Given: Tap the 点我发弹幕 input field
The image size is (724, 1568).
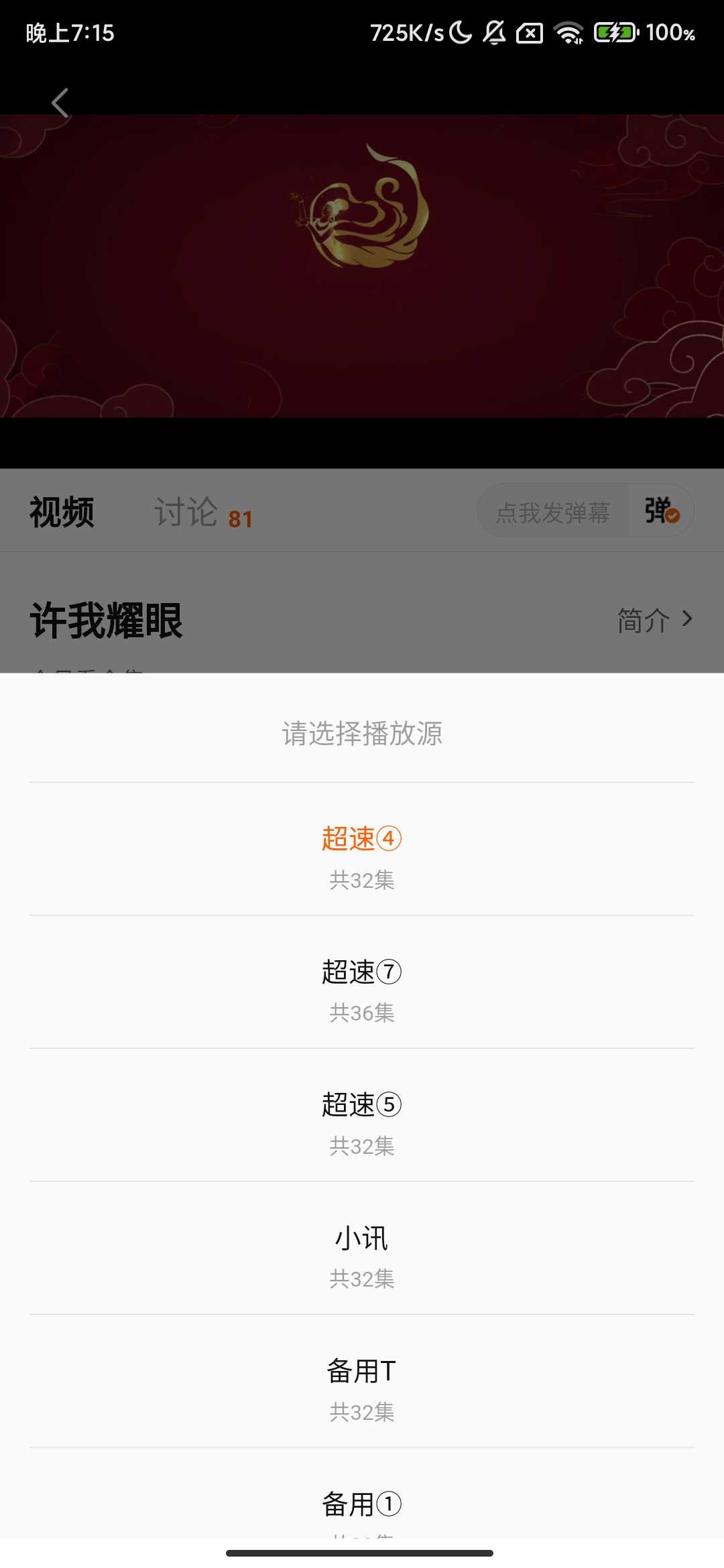Looking at the screenshot, I should point(552,513).
